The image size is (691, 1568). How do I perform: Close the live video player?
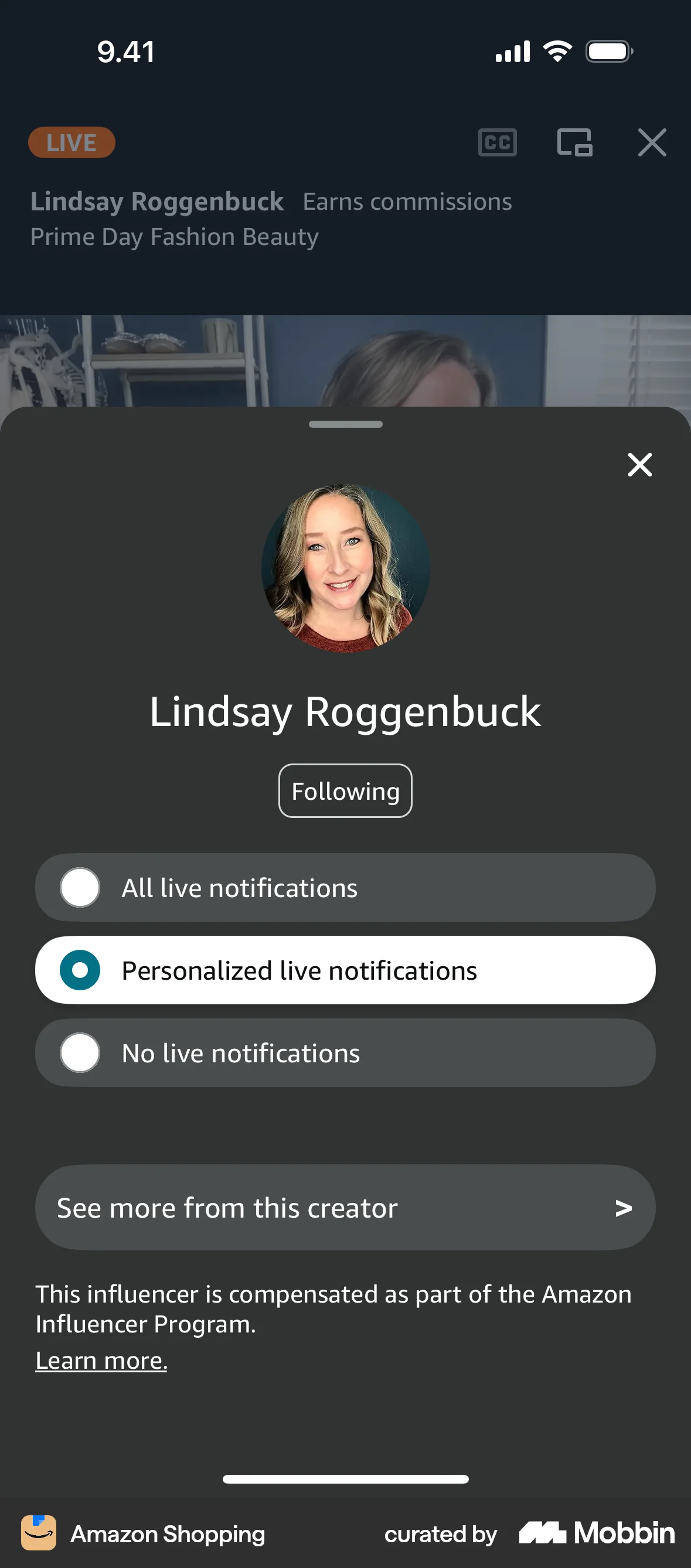pos(651,143)
